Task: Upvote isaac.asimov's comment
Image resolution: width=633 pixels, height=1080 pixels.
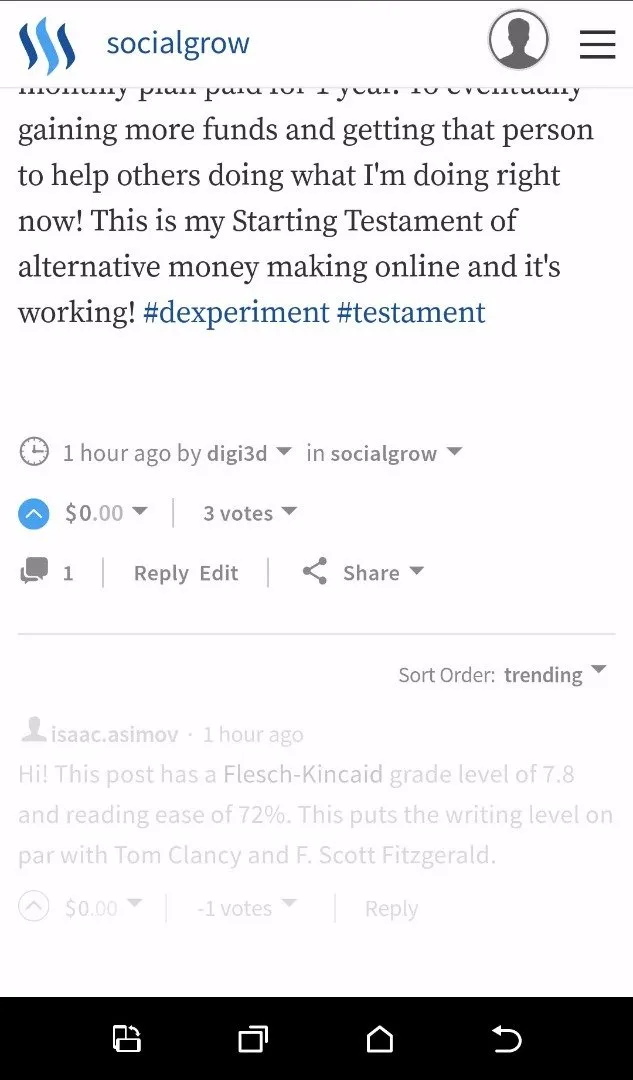Action: click(x=33, y=908)
